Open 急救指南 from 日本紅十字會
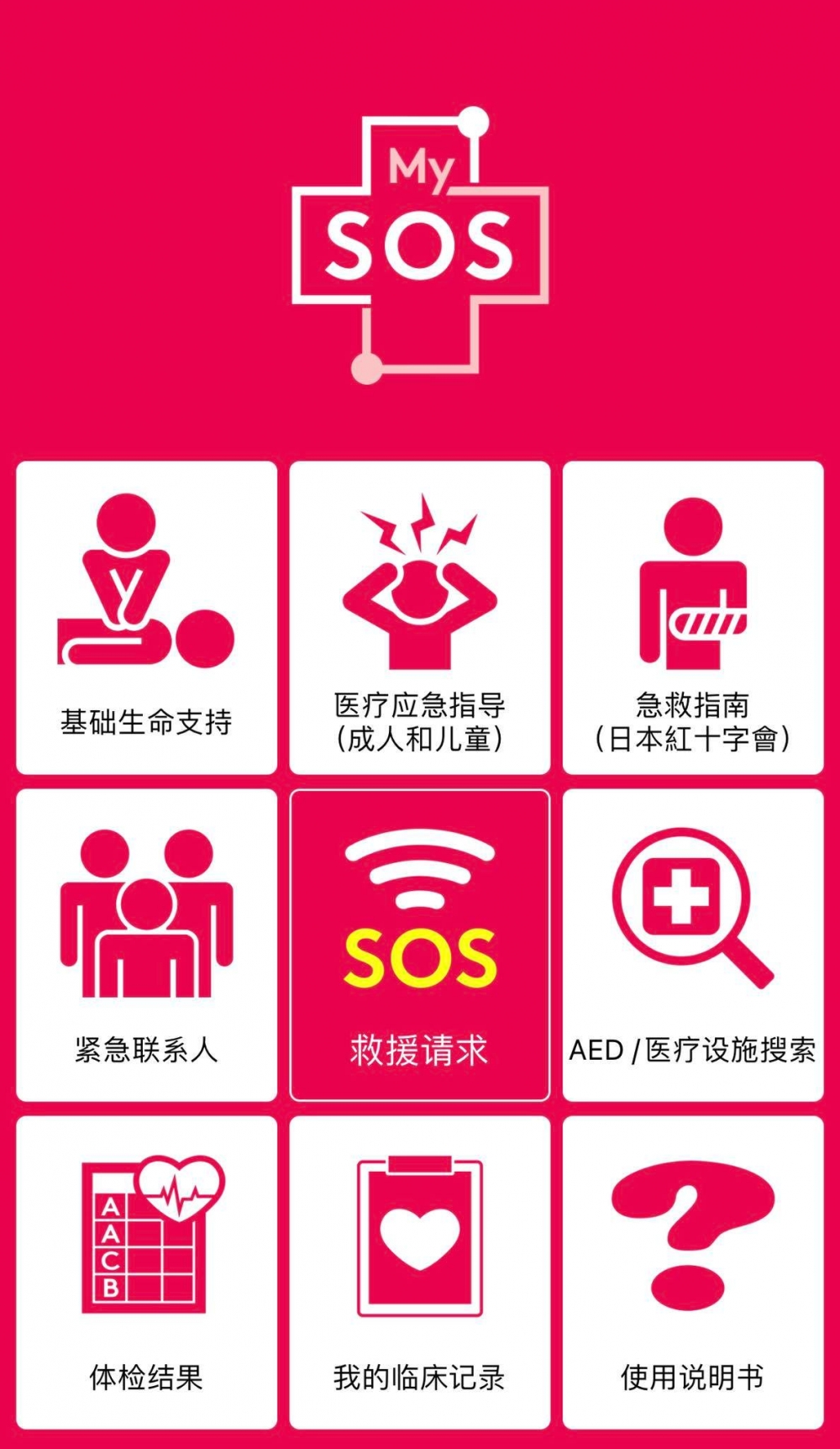The image size is (840, 1449). coord(693,618)
